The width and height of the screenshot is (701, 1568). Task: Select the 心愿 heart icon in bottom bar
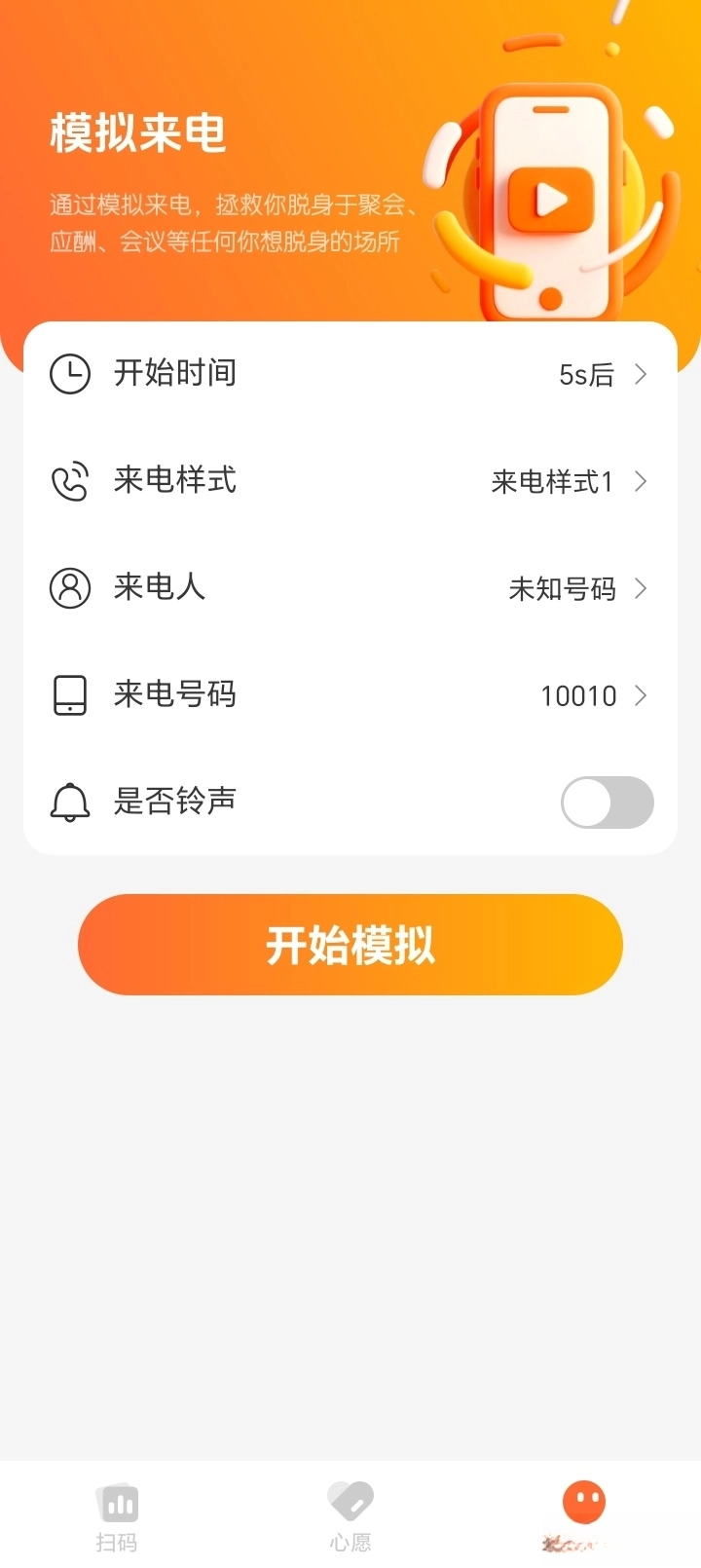point(350,1502)
